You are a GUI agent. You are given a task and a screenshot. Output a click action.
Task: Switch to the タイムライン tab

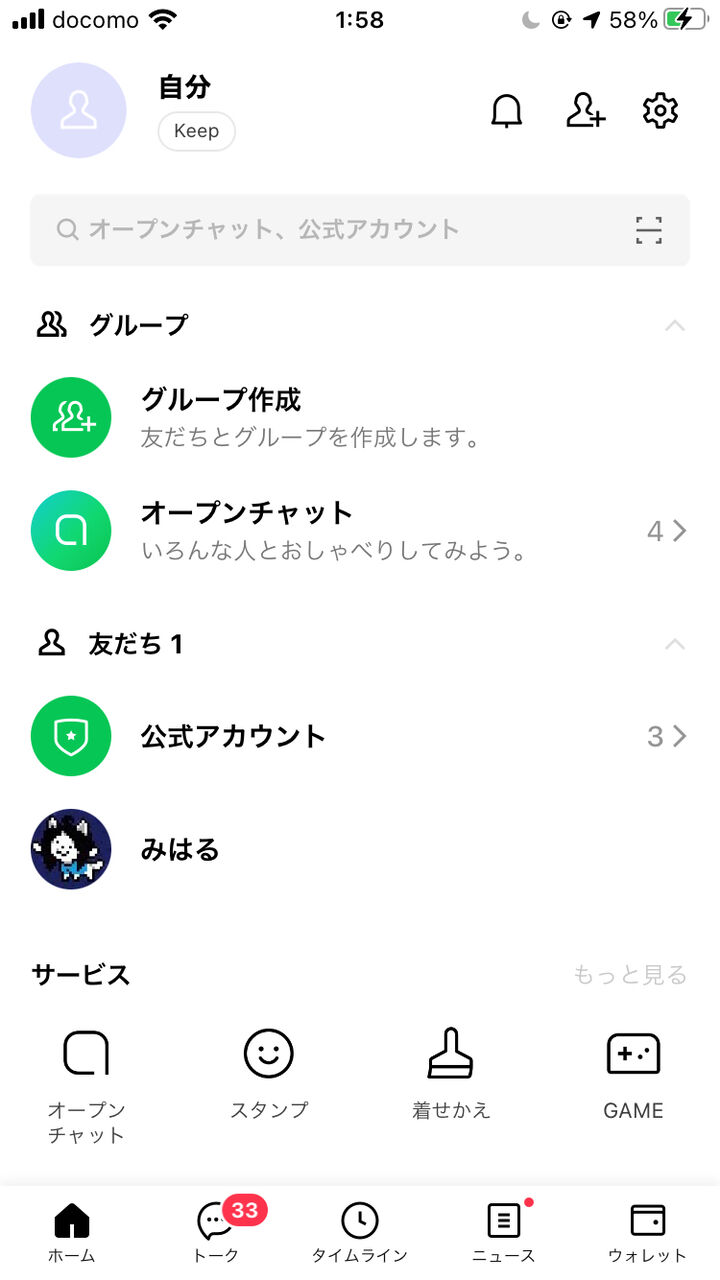(360, 1232)
